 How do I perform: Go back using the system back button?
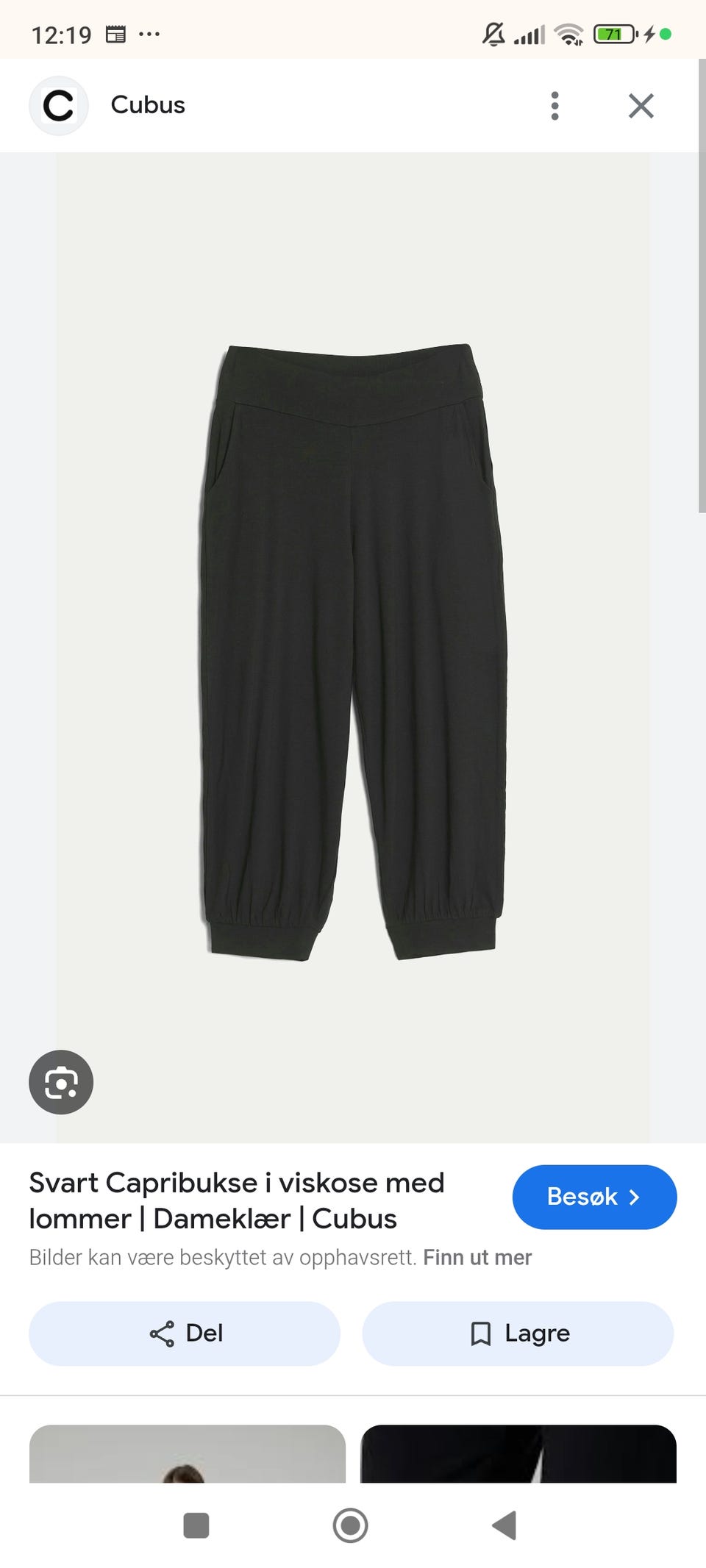coord(504,1525)
